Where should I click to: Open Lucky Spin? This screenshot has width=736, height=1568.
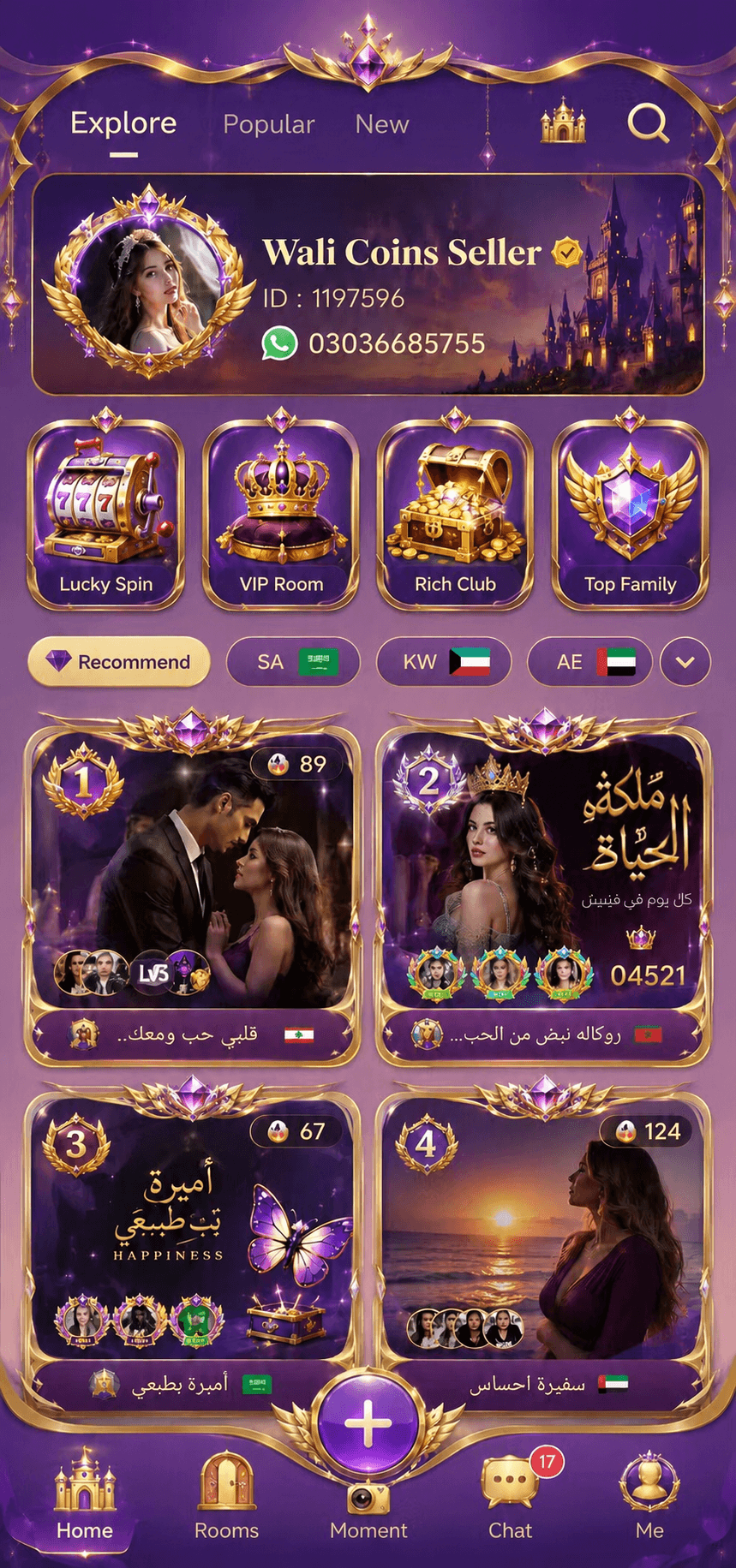pyautogui.click(x=106, y=512)
